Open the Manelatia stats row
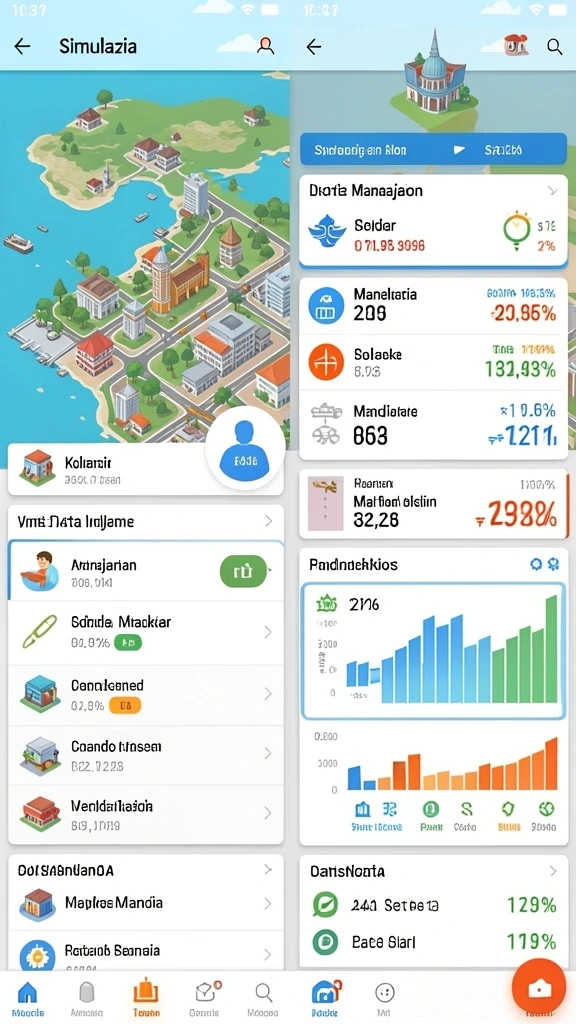 coord(433,305)
